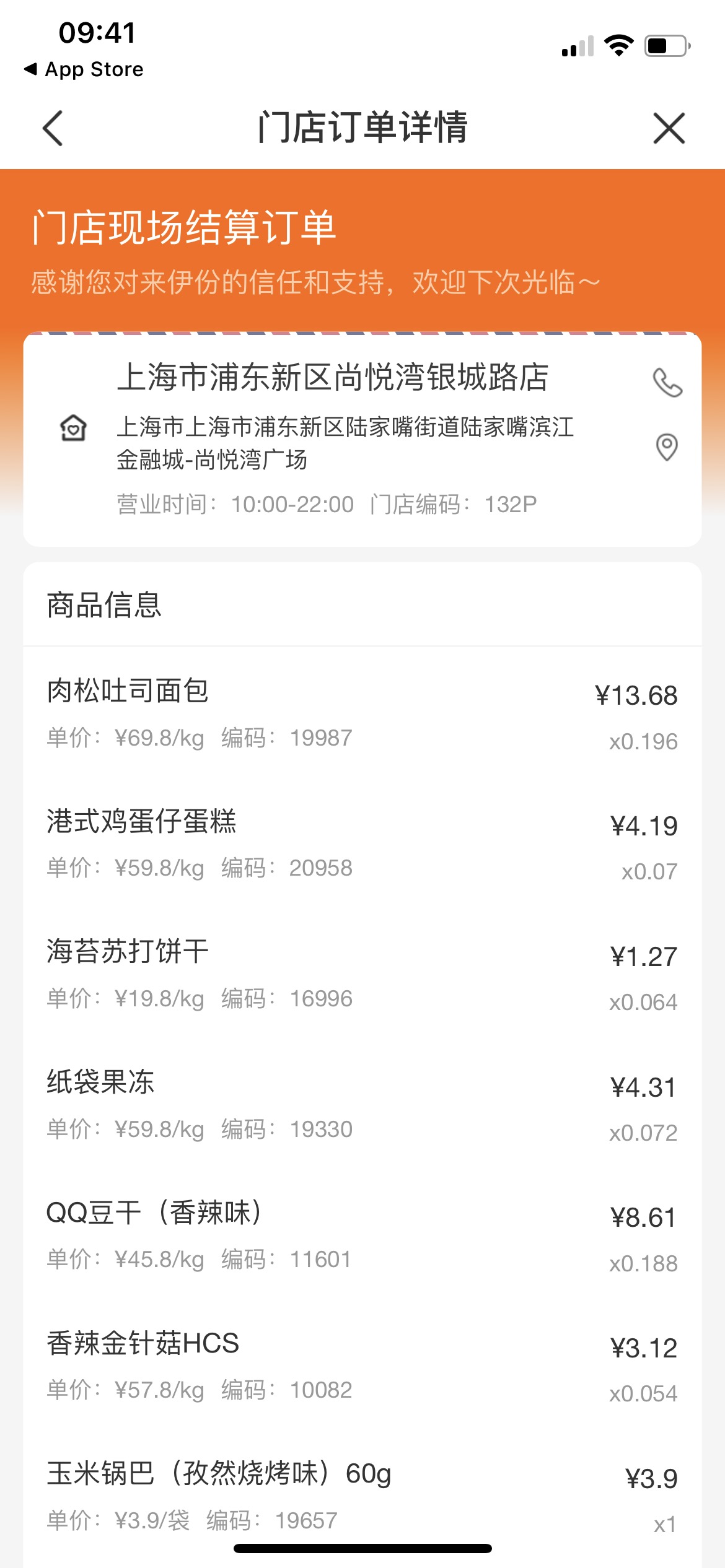Open the store location map pin
Screen dimensions: 725x1568
tap(667, 447)
